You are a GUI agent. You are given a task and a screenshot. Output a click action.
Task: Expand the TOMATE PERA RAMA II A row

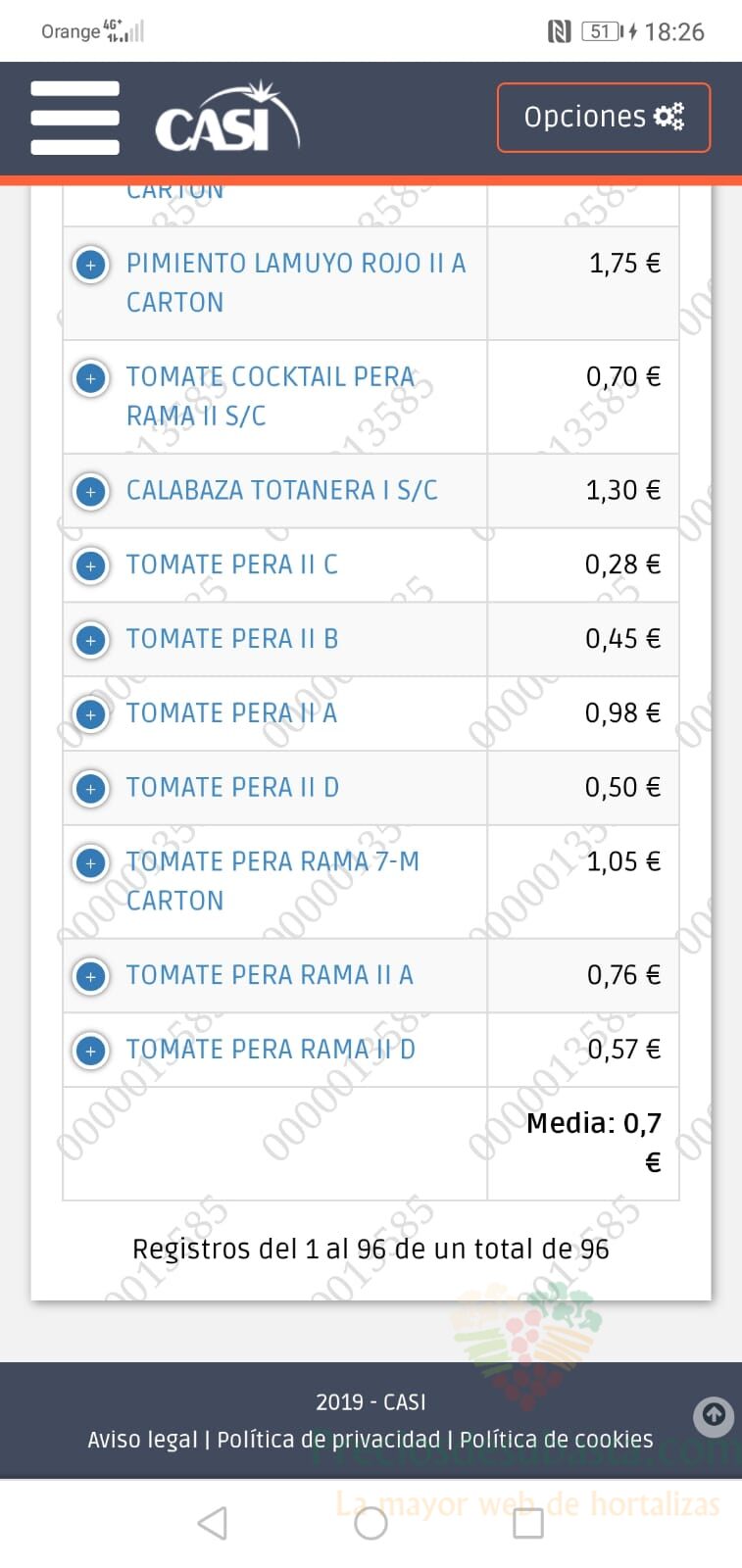coord(91,977)
